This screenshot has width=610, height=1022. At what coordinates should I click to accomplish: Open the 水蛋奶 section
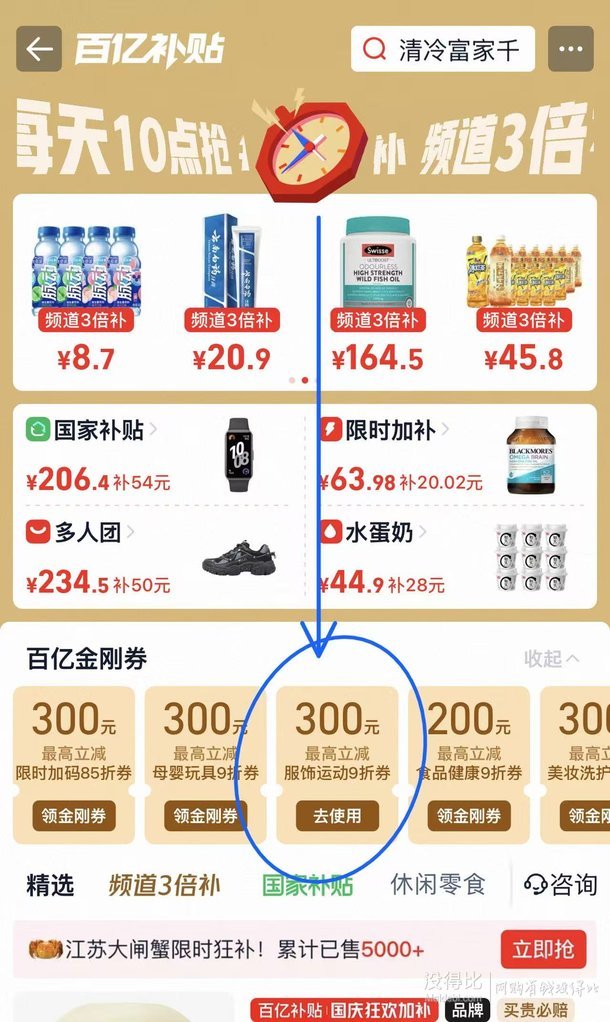click(372, 532)
